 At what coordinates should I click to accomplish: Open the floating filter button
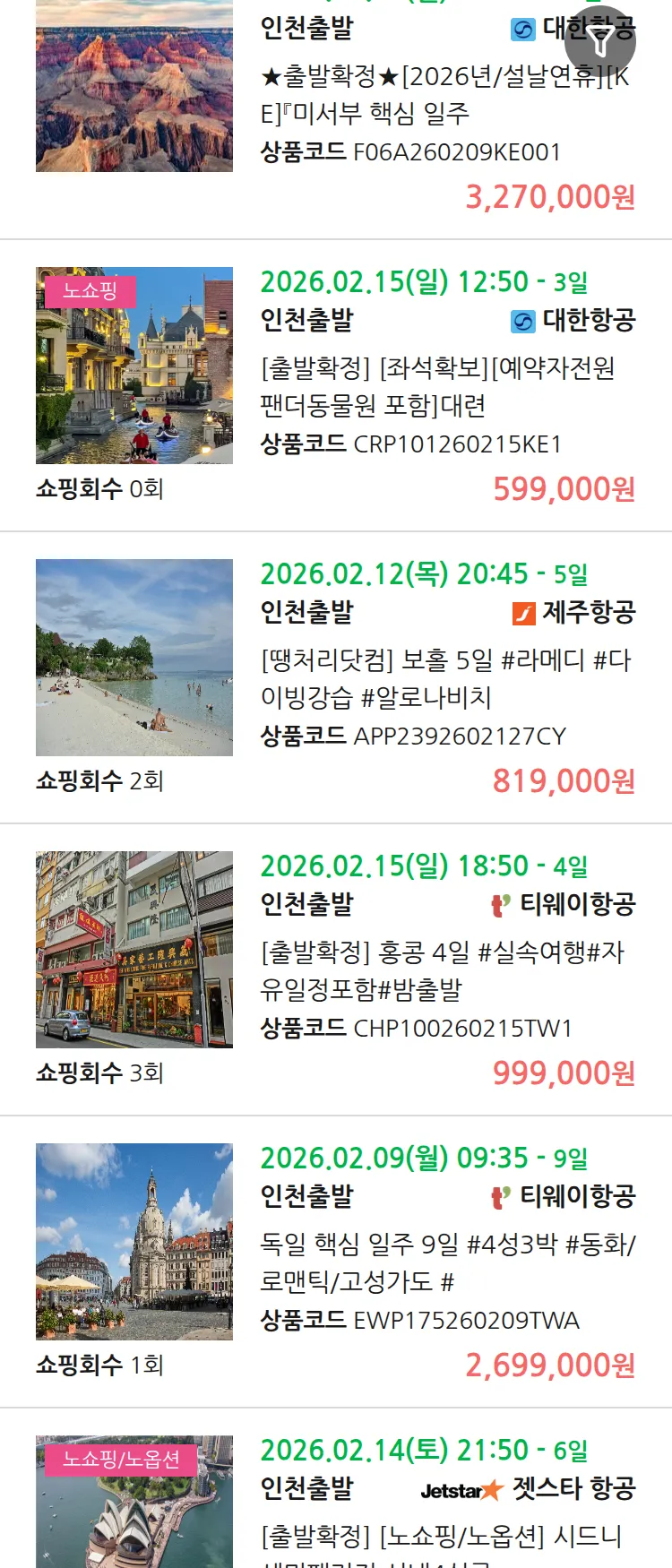[x=599, y=41]
